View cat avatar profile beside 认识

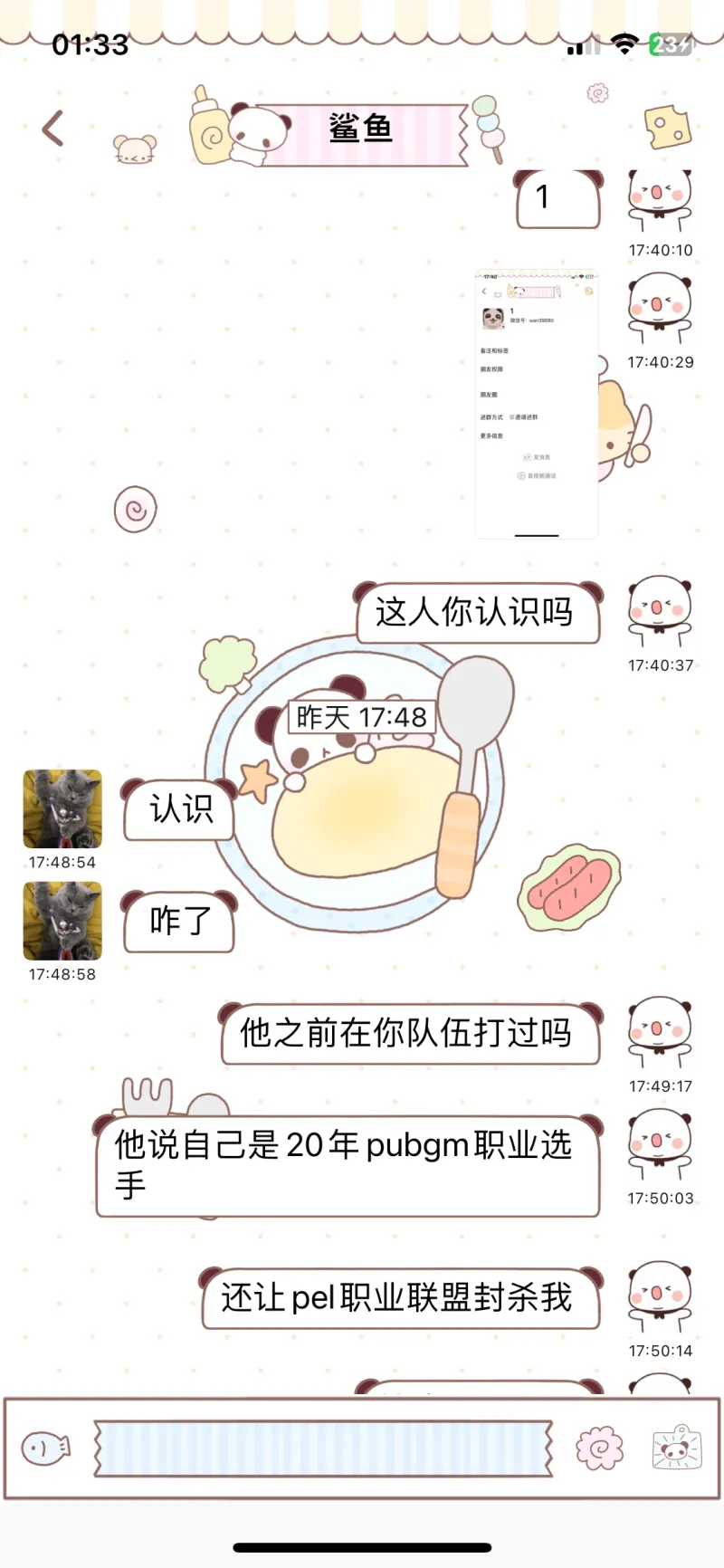coord(62,809)
